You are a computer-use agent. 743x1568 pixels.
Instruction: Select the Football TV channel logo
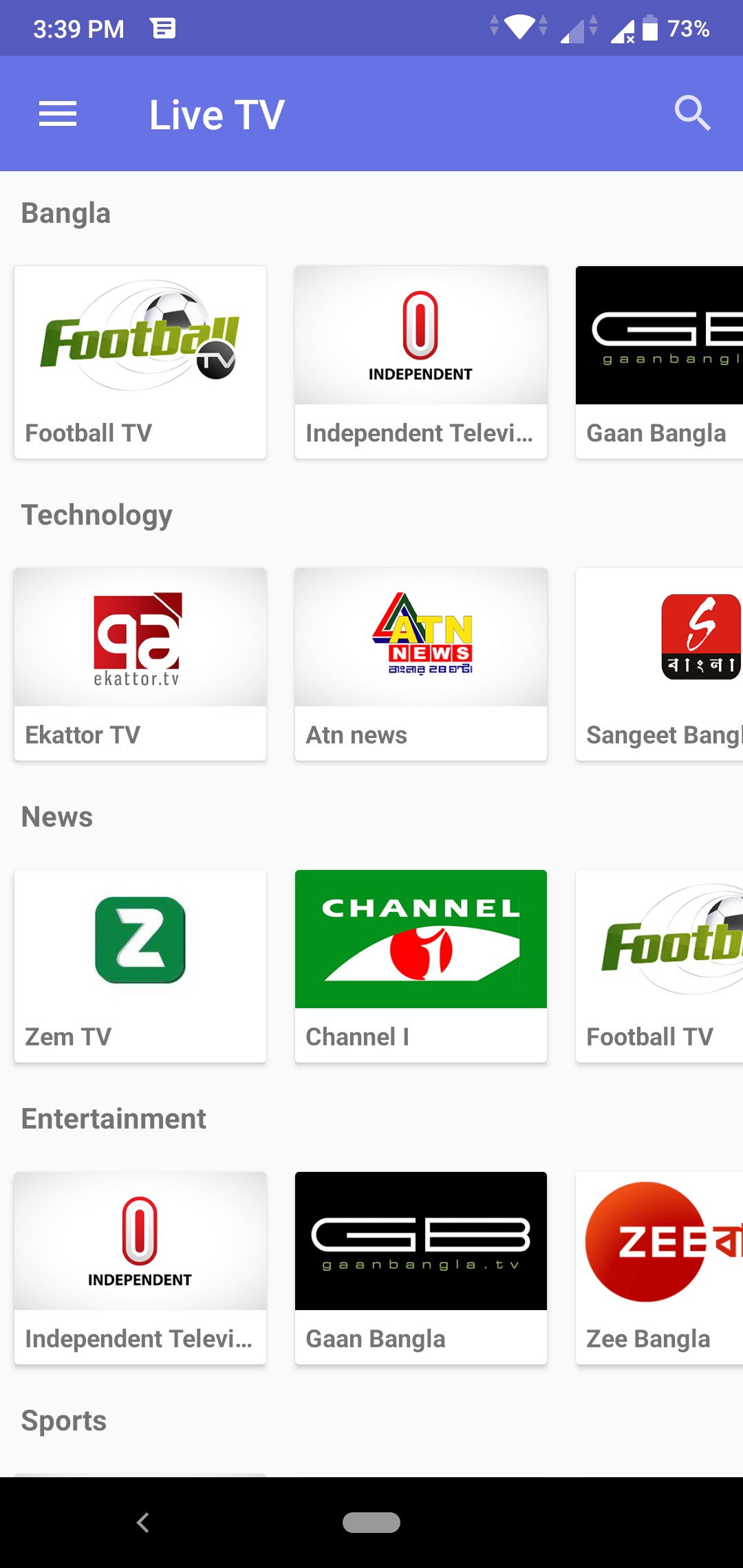pos(140,335)
